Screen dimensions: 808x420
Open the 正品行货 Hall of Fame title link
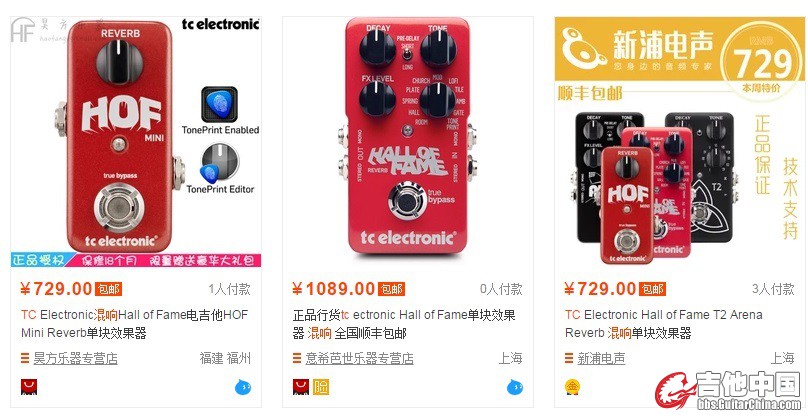[x=404, y=324]
